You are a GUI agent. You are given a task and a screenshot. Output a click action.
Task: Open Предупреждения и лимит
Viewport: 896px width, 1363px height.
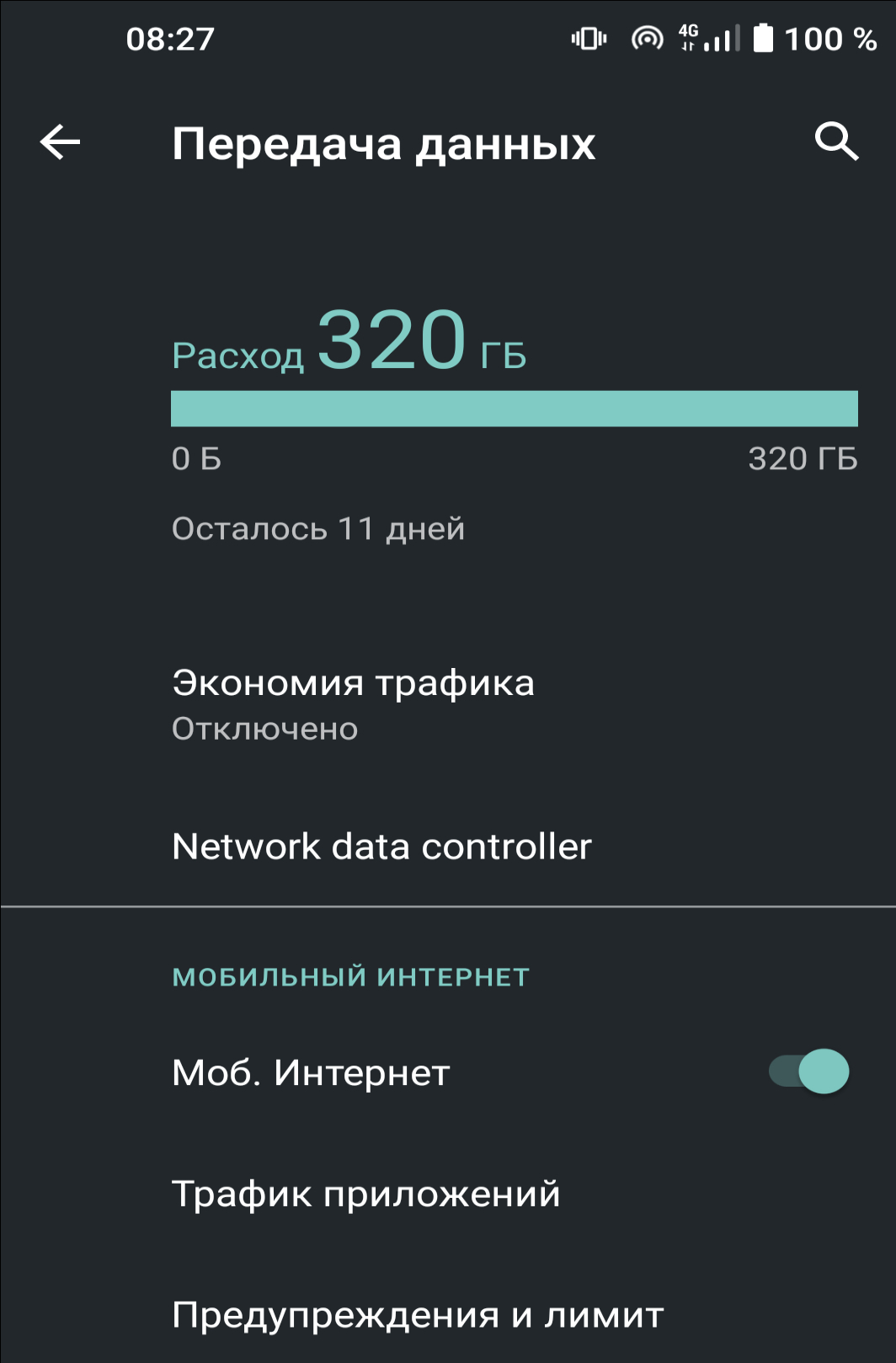point(418,1314)
